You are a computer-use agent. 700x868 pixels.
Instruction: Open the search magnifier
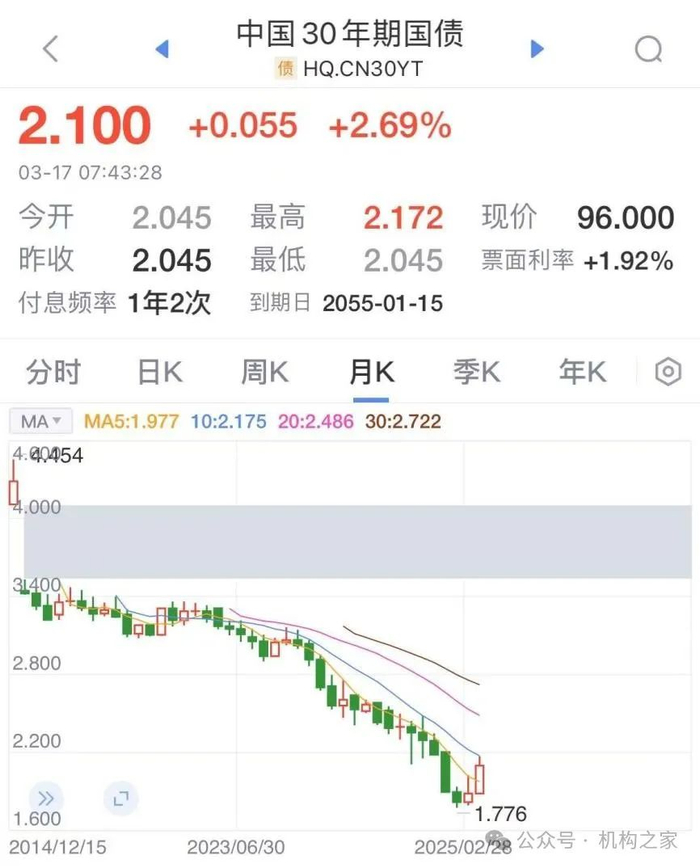click(648, 48)
